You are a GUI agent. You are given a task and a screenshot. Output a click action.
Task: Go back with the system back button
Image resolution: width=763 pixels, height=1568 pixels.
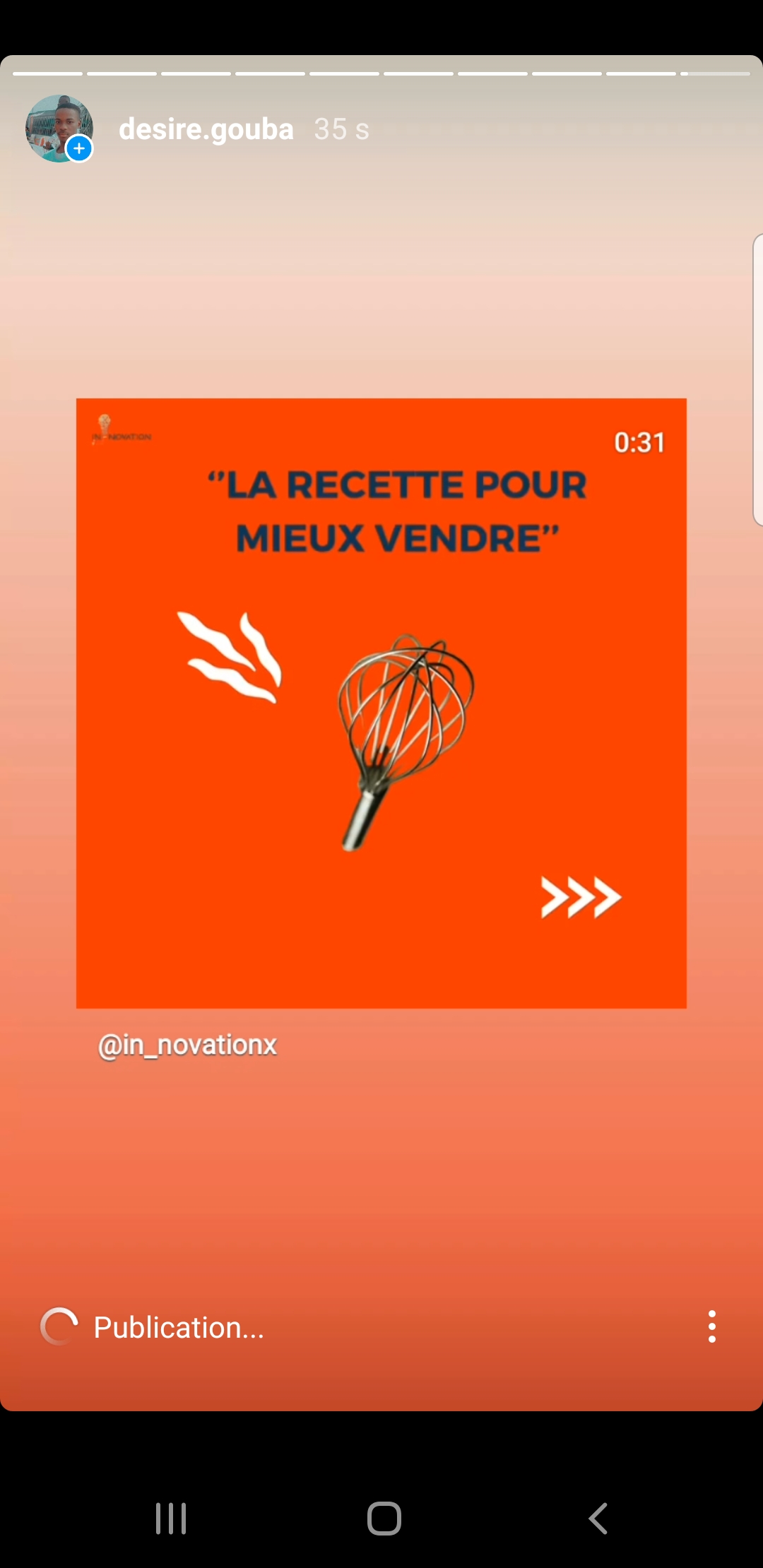coord(598,1518)
